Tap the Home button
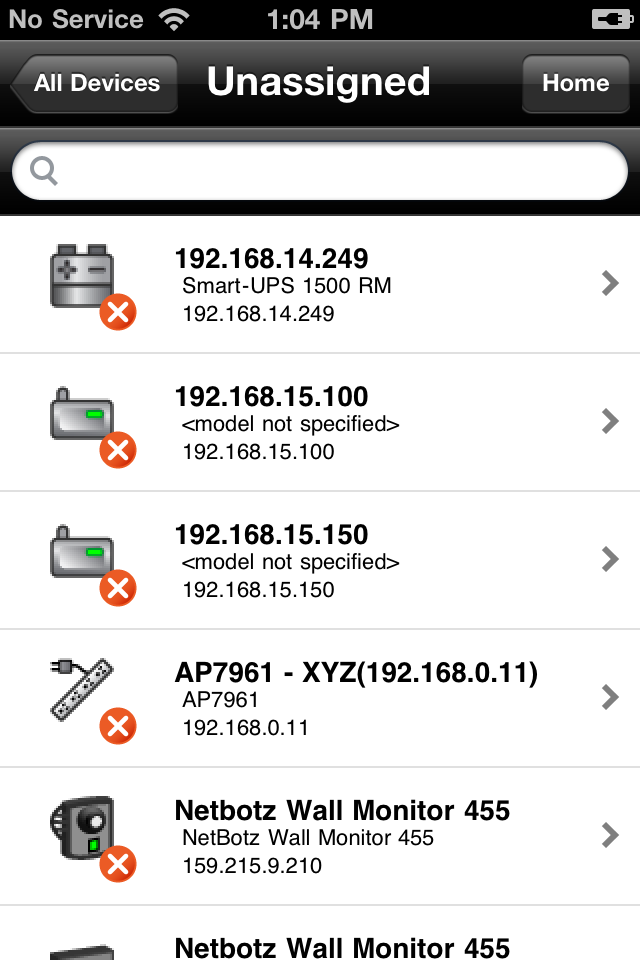 coord(575,84)
